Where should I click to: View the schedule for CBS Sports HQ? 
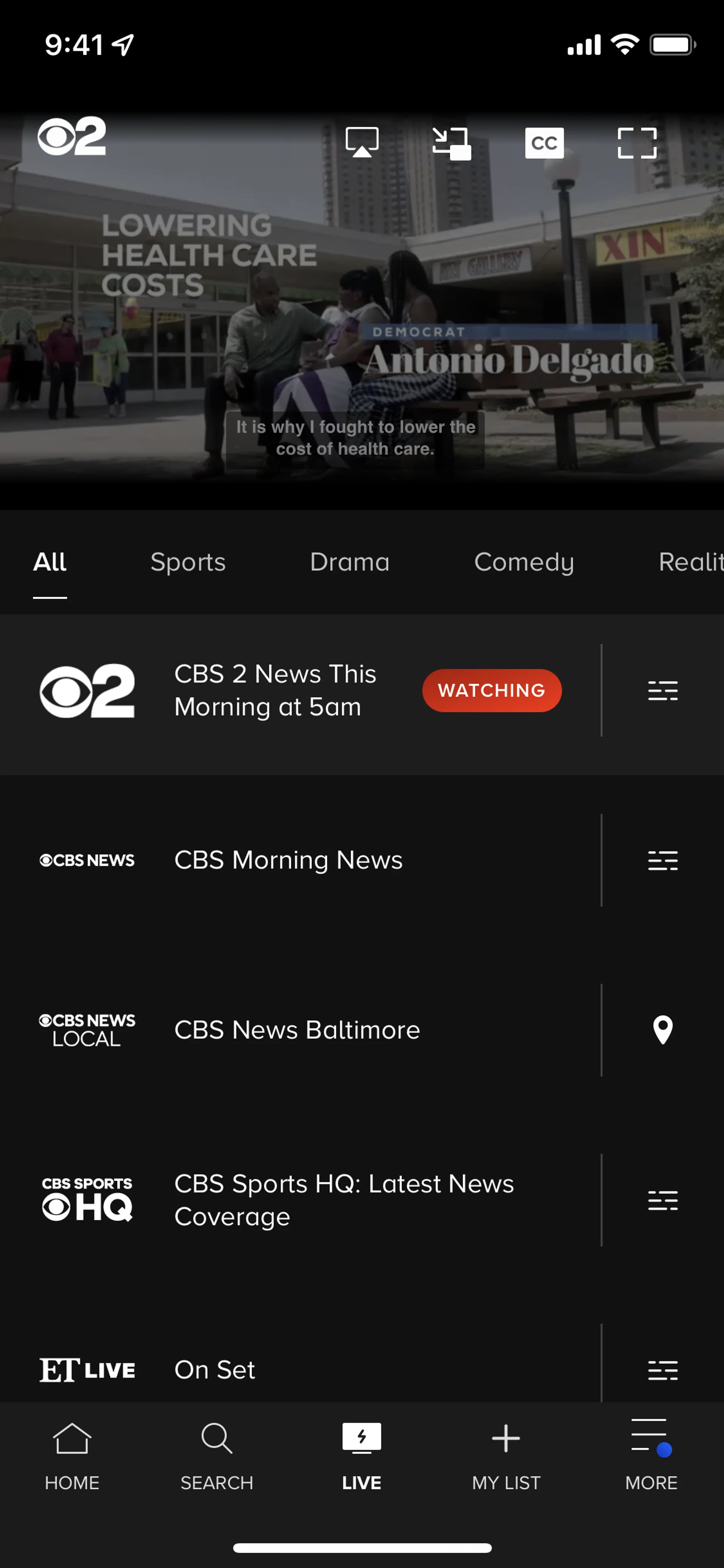(663, 1200)
